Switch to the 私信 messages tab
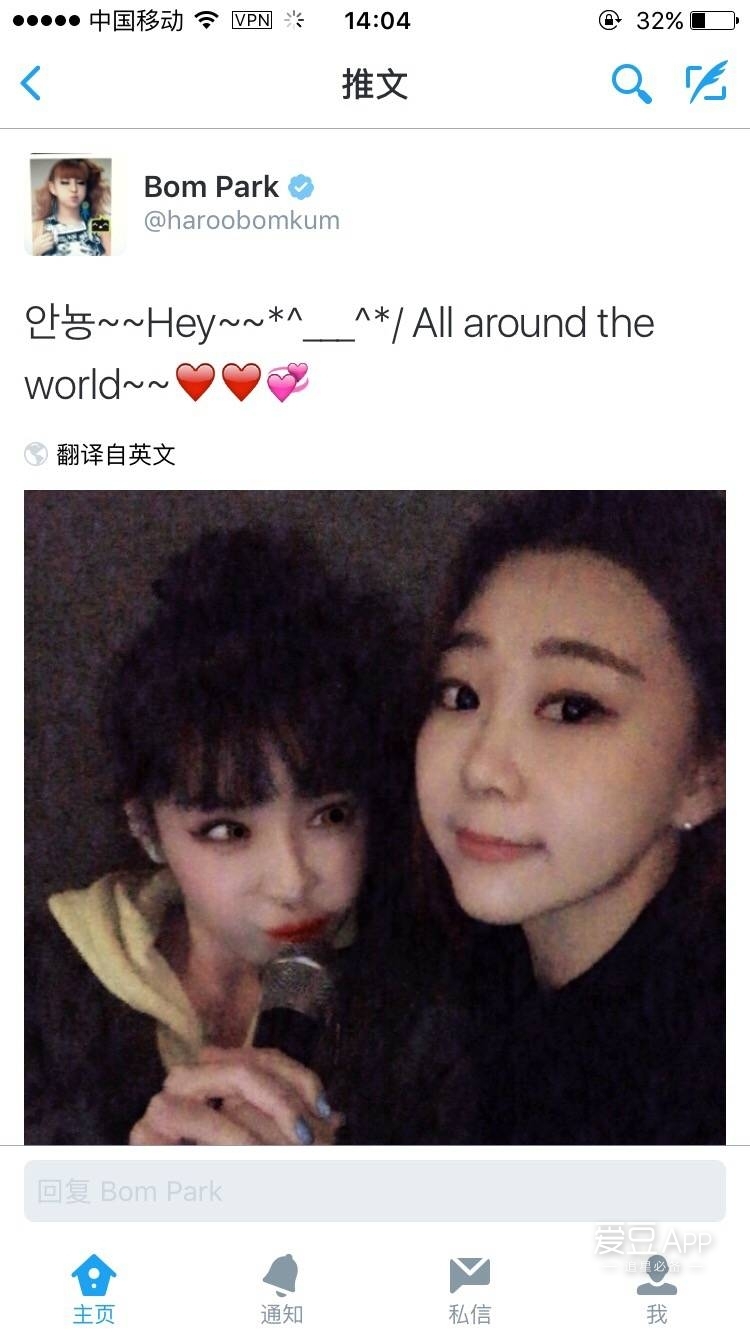Viewport: 750px width, 1334px height. click(469, 1289)
